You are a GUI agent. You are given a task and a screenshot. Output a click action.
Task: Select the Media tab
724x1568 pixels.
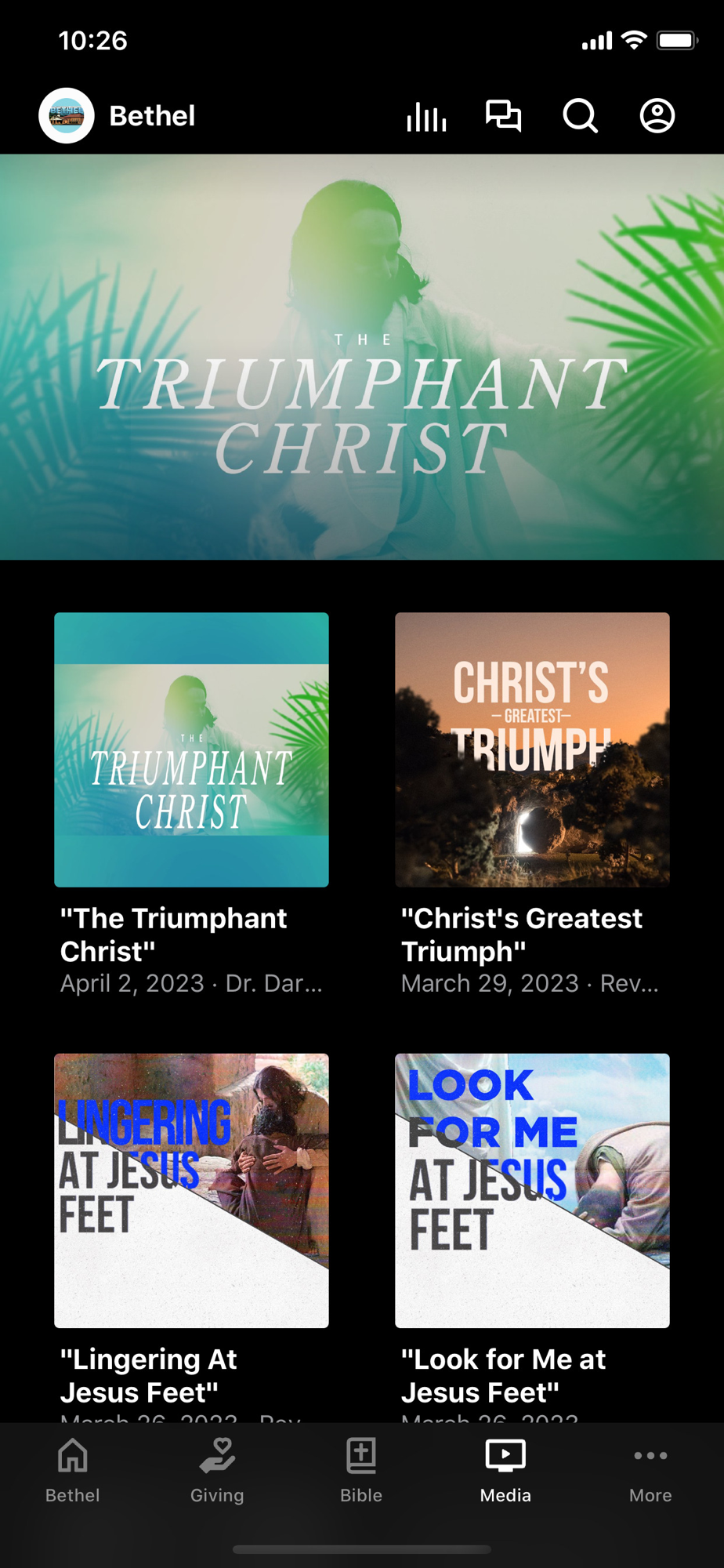tap(505, 1470)
